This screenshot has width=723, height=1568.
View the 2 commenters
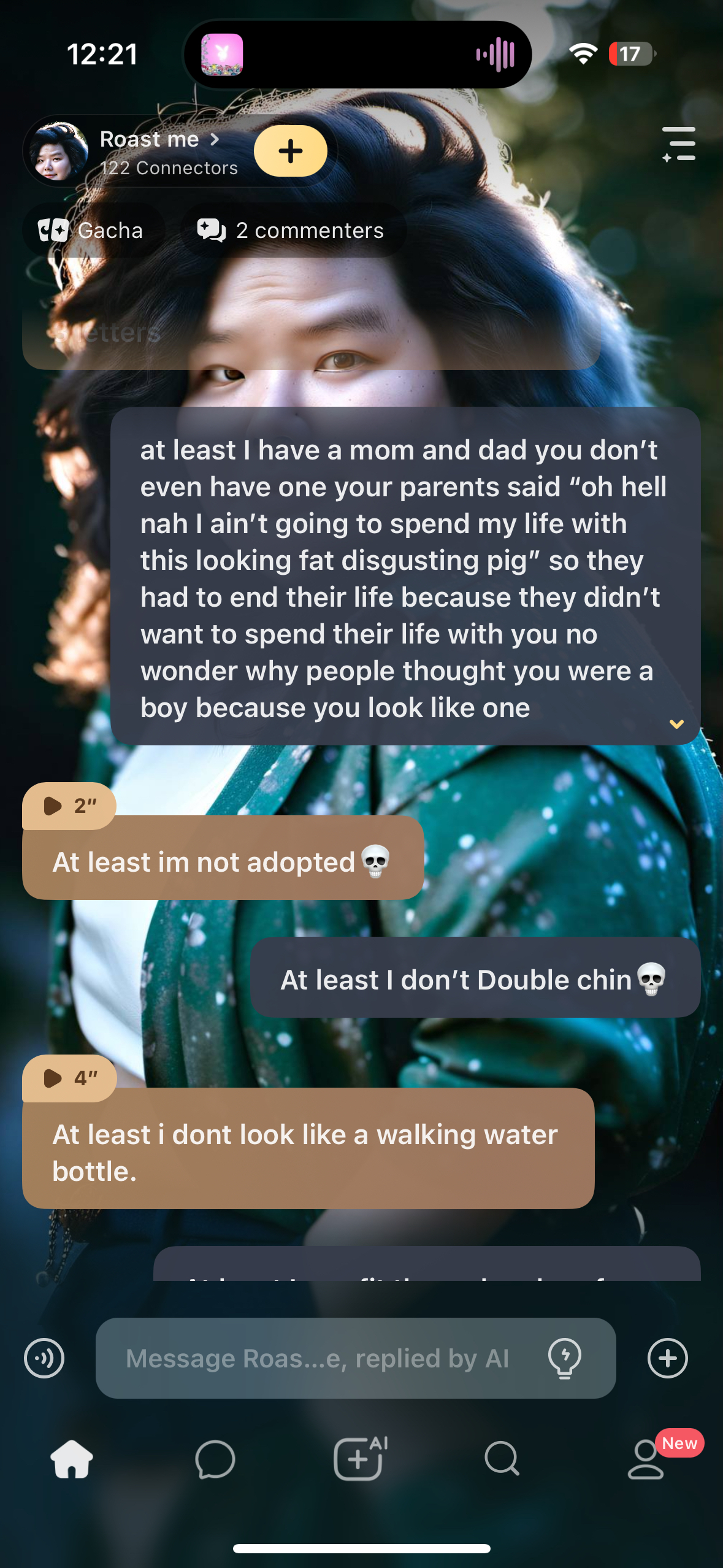point(291,231)
